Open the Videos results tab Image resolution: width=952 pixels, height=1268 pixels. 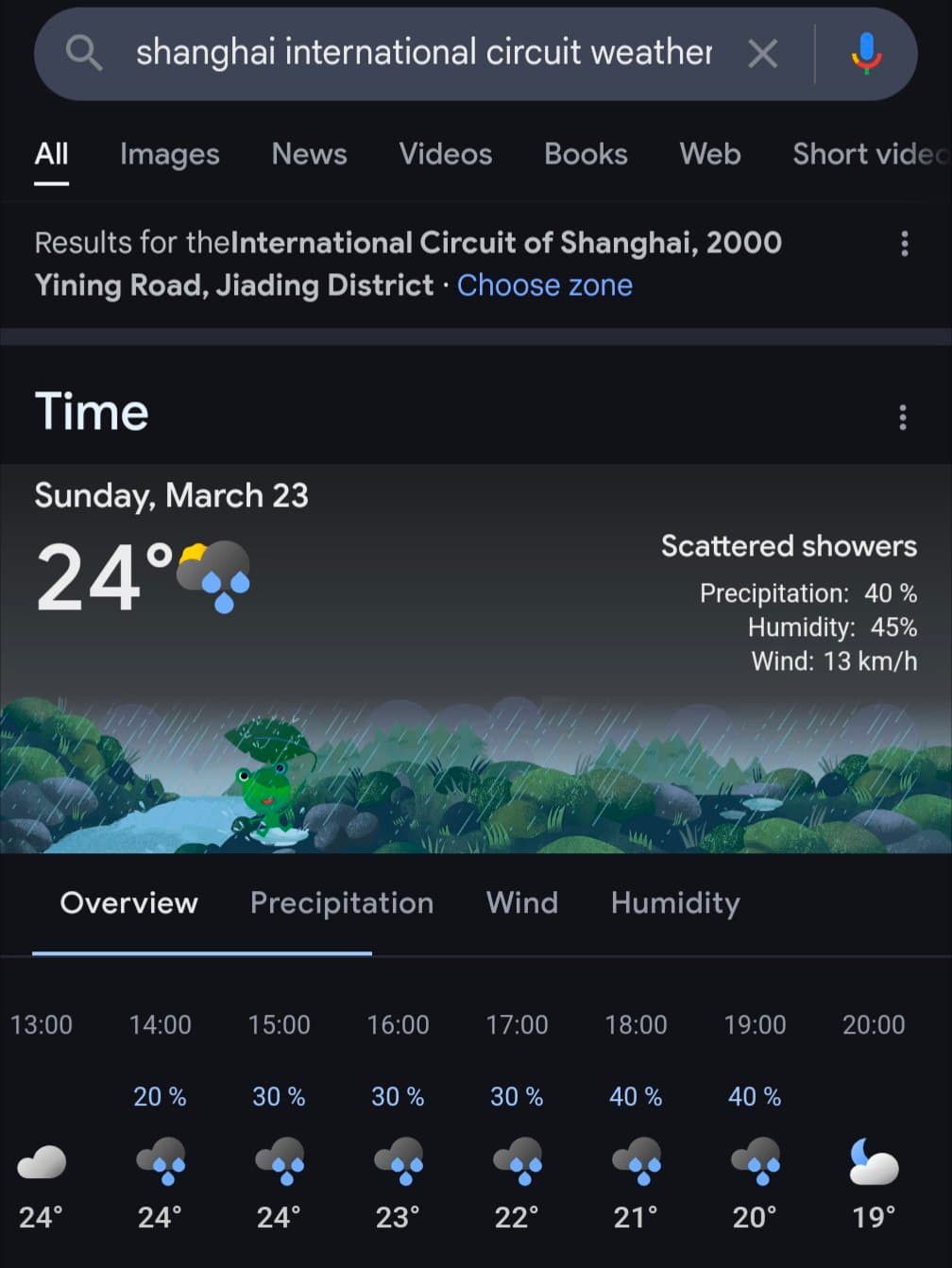445,154
